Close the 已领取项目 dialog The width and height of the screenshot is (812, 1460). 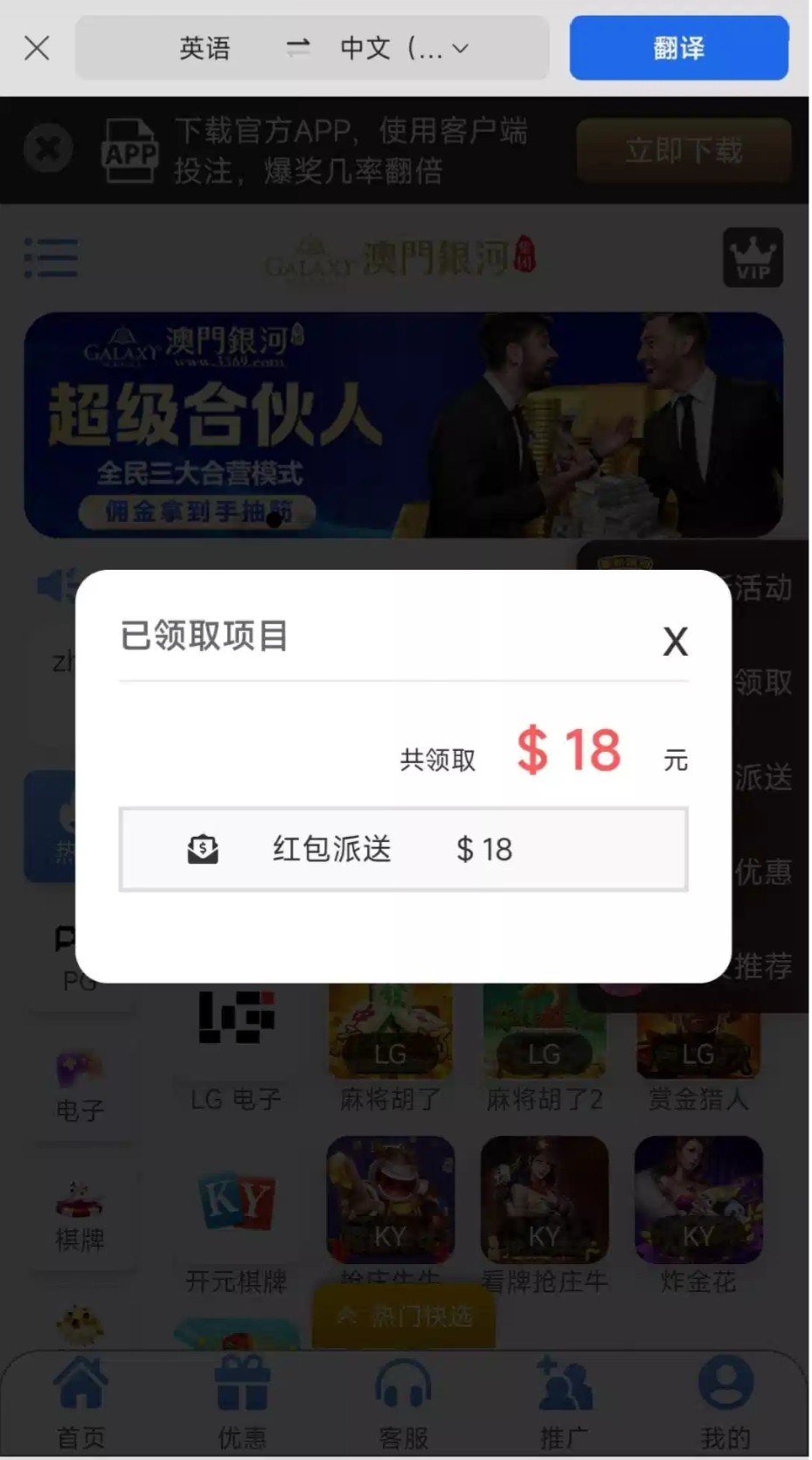pyautogui.click(x=675, y=642)
